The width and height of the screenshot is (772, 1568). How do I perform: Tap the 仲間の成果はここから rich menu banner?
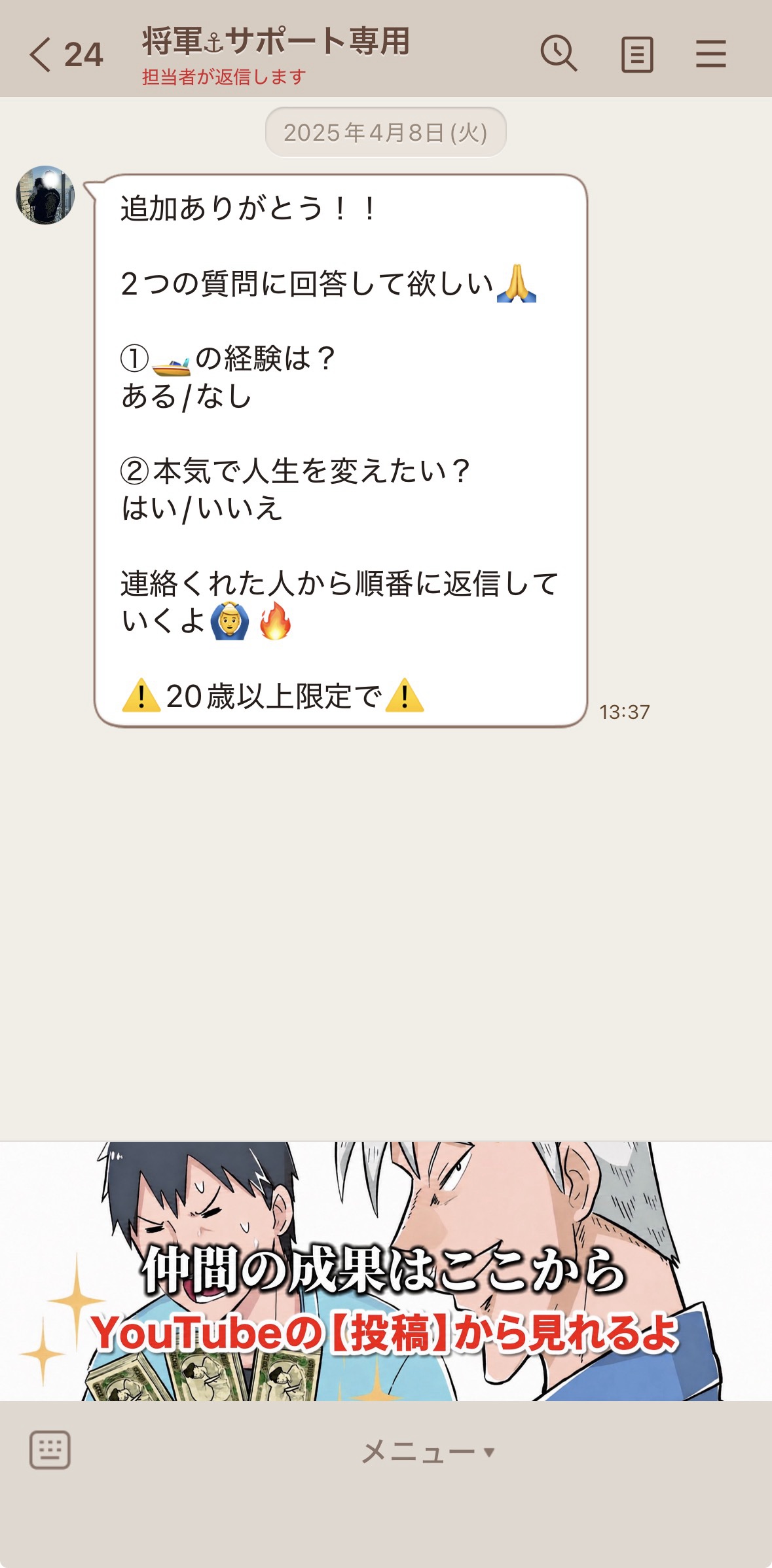pos(386,1271)
